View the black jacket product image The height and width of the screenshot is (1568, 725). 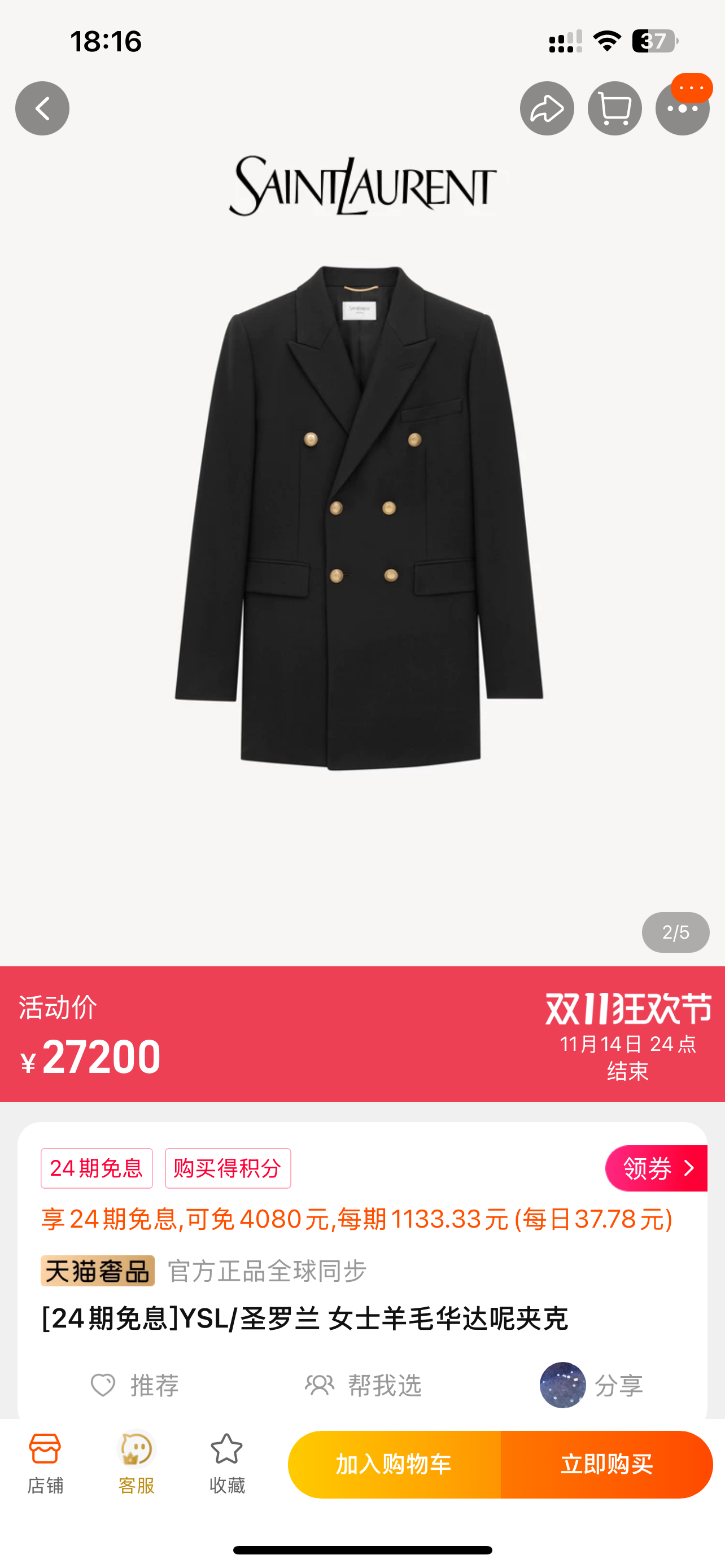click(x=359, y=518)
